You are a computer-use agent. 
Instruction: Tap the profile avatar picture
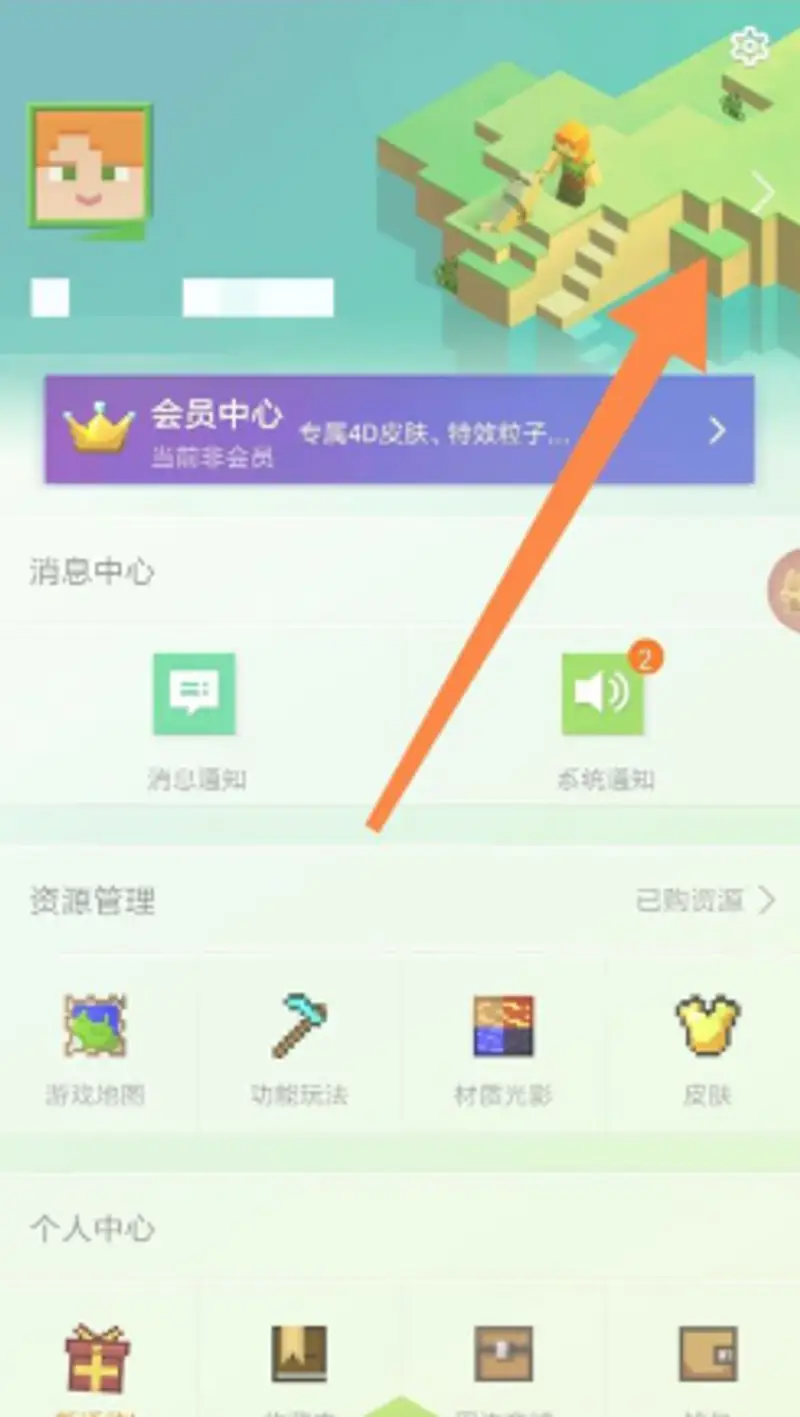click(90, 165)
